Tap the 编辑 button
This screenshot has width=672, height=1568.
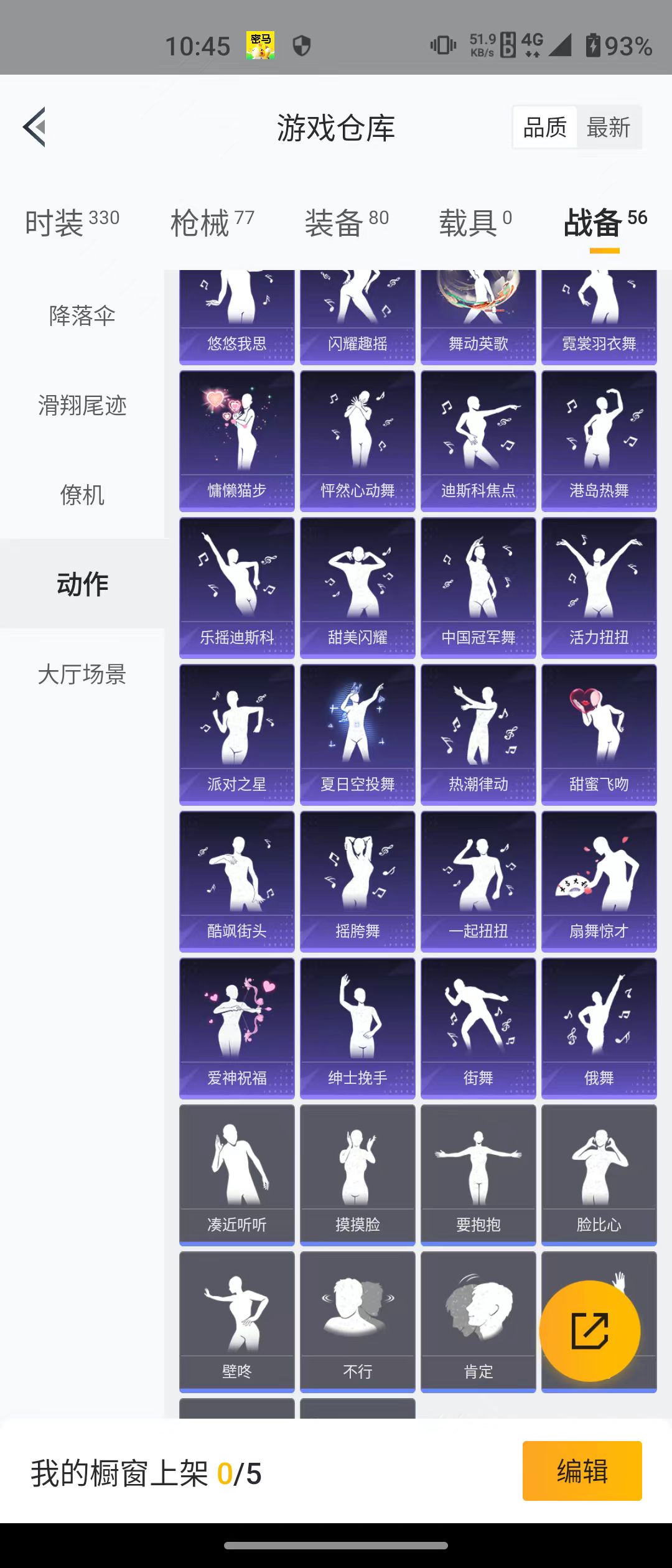(582, 1471)
